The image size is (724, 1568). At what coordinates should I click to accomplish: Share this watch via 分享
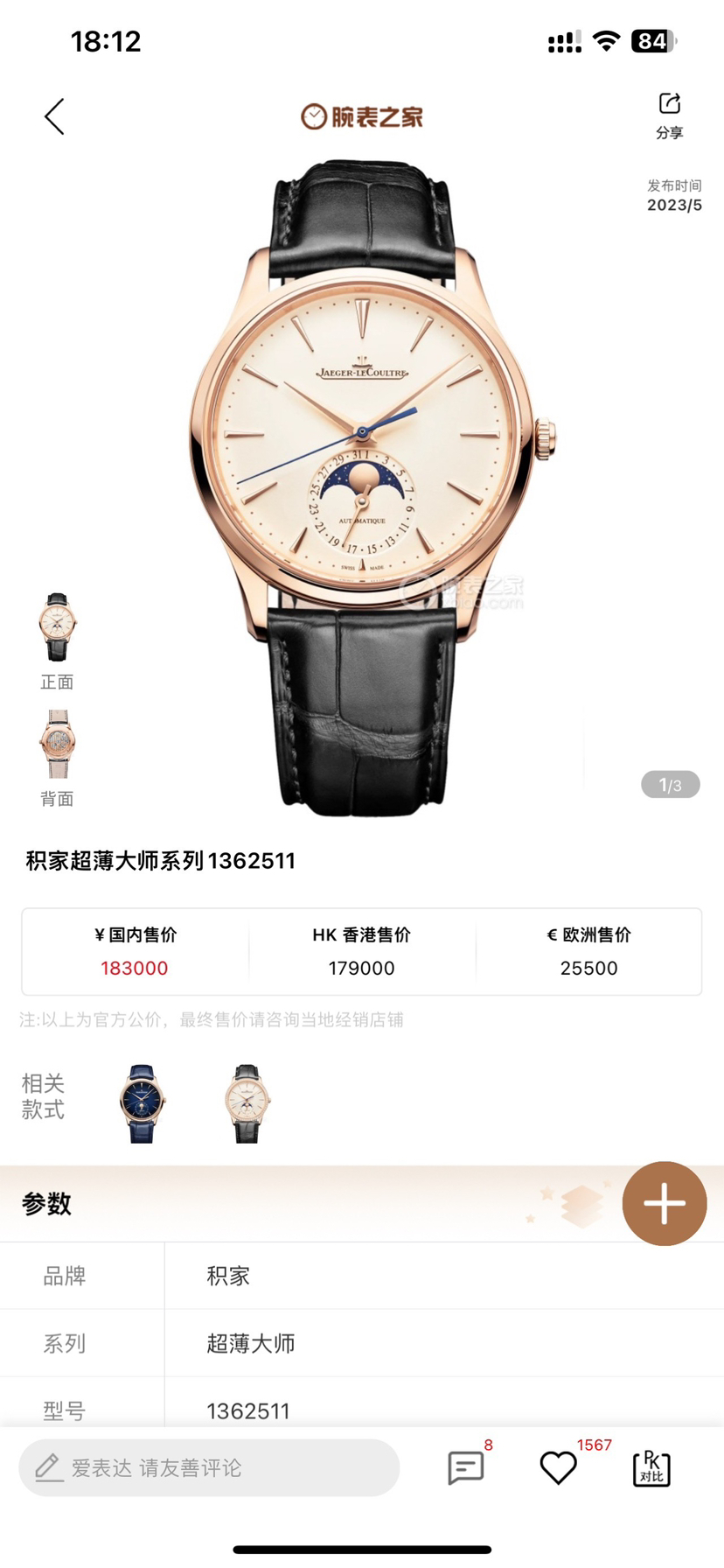[x=669, y=115]
